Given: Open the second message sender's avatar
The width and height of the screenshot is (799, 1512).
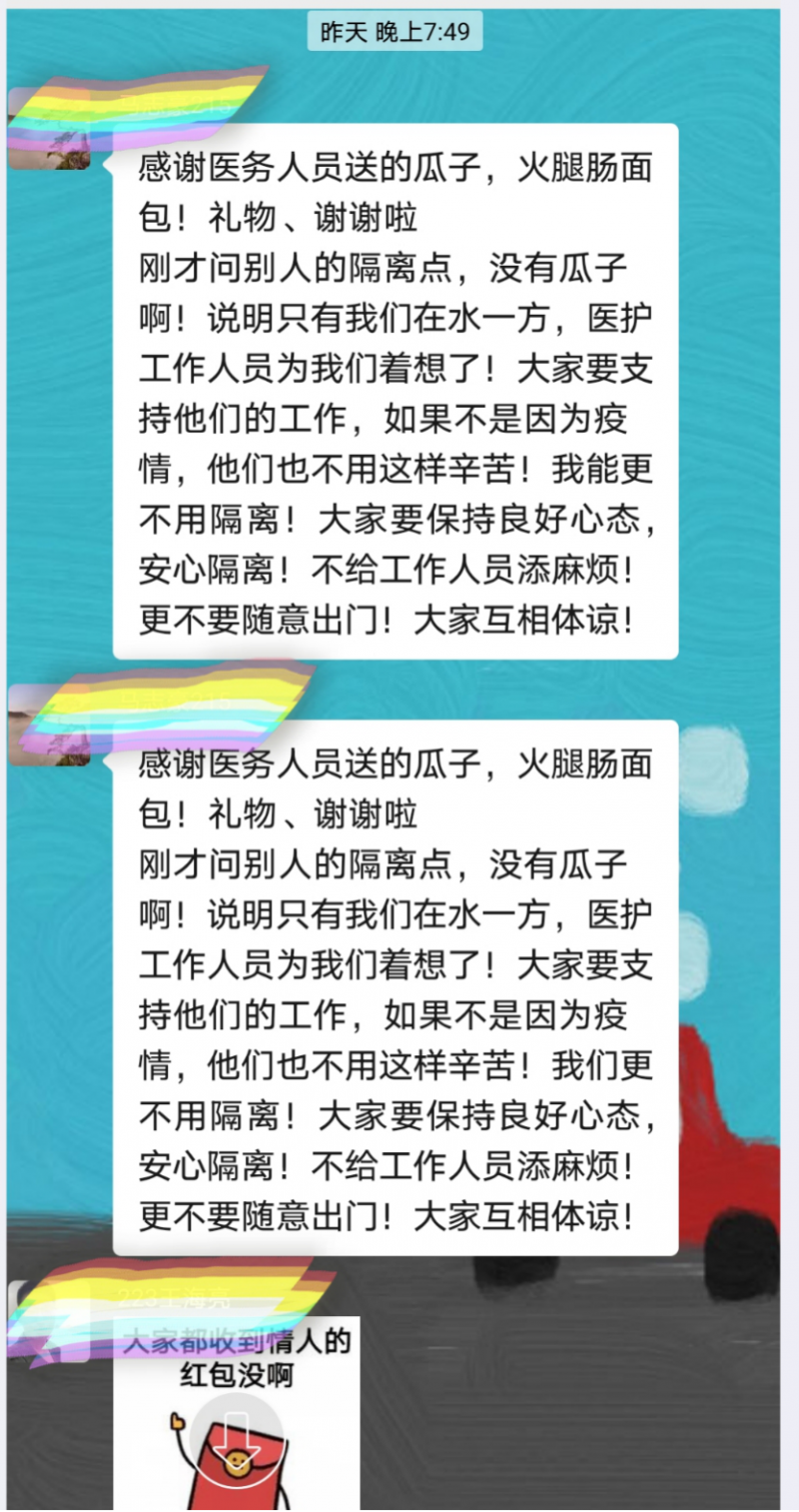Looking at the screenshot, I should click(x=50, y=727).
